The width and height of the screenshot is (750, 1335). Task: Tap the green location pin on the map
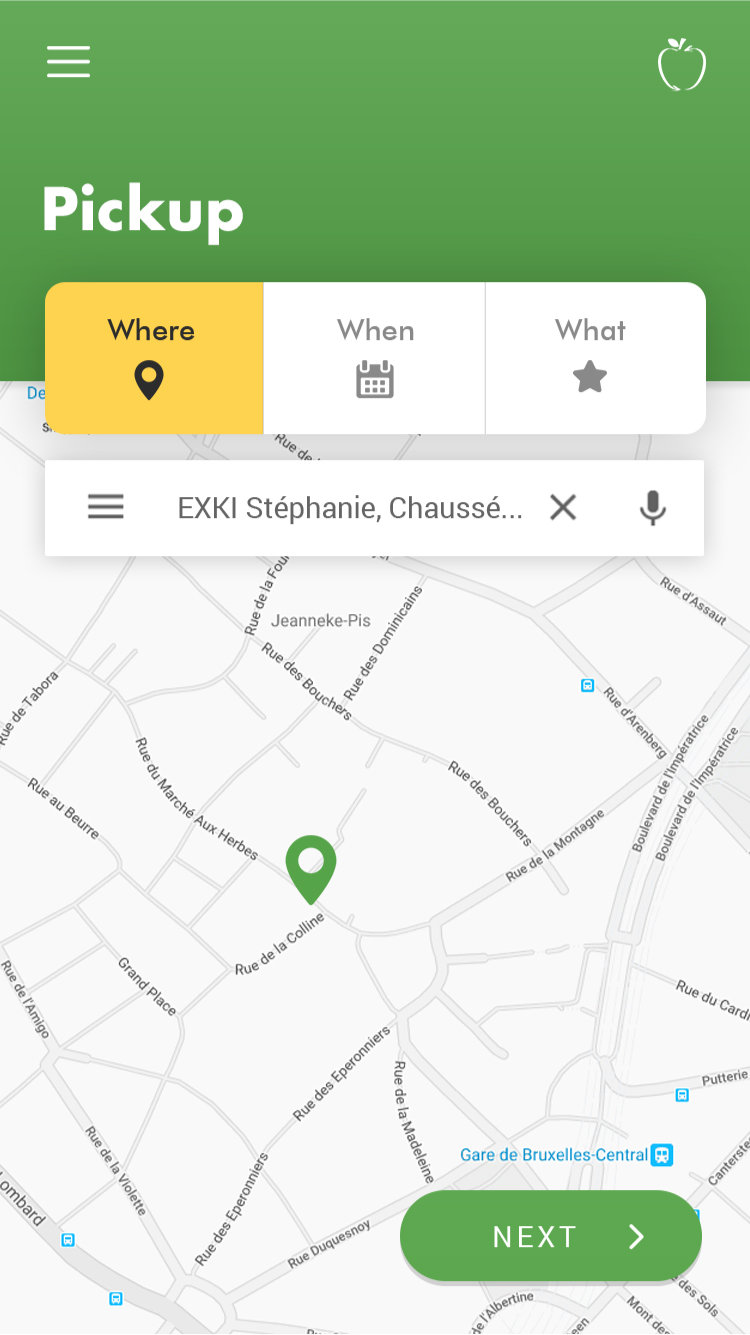(311, 866)
